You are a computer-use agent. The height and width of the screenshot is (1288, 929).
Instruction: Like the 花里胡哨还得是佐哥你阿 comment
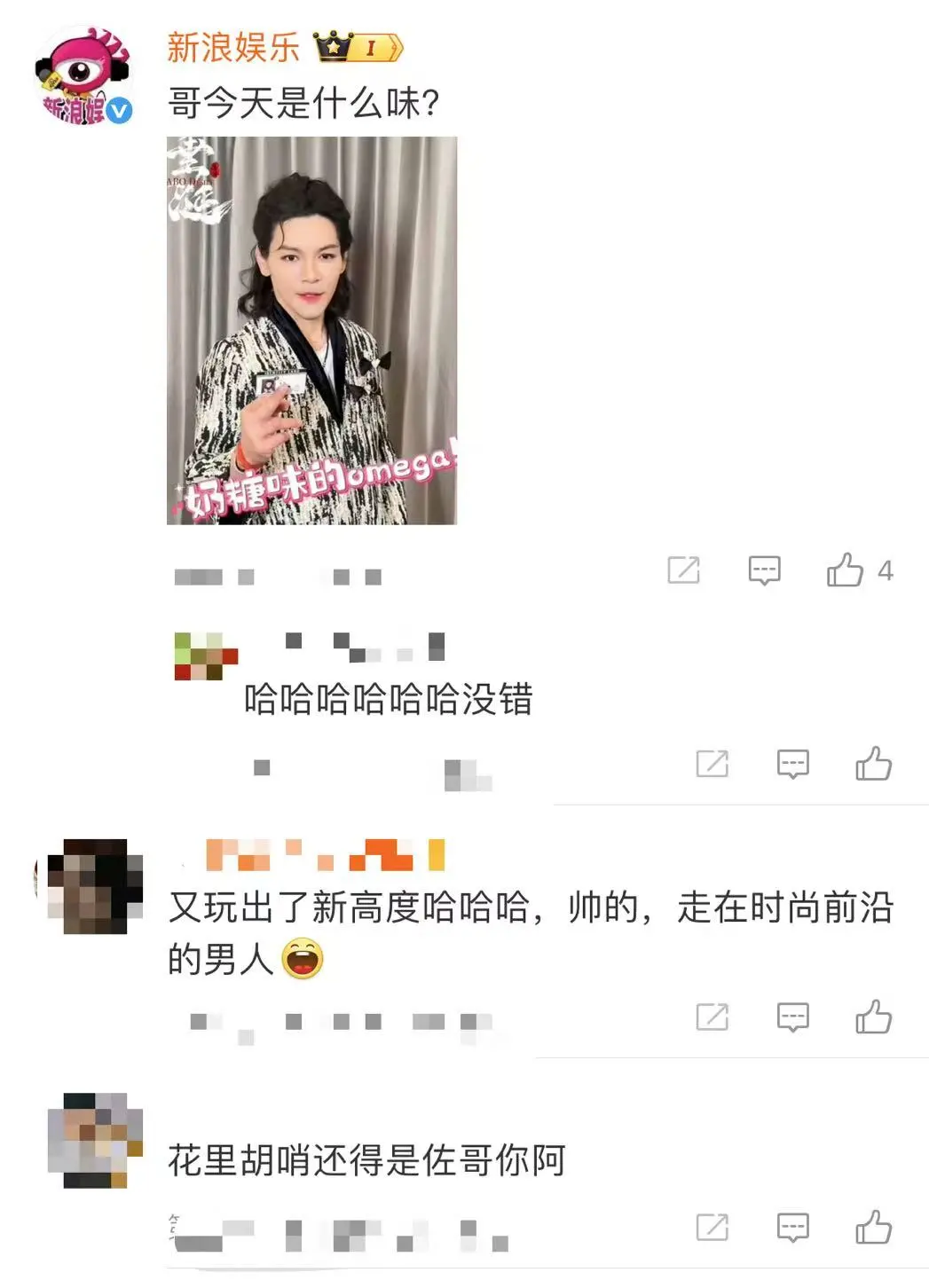click(x=873, y=1228)
